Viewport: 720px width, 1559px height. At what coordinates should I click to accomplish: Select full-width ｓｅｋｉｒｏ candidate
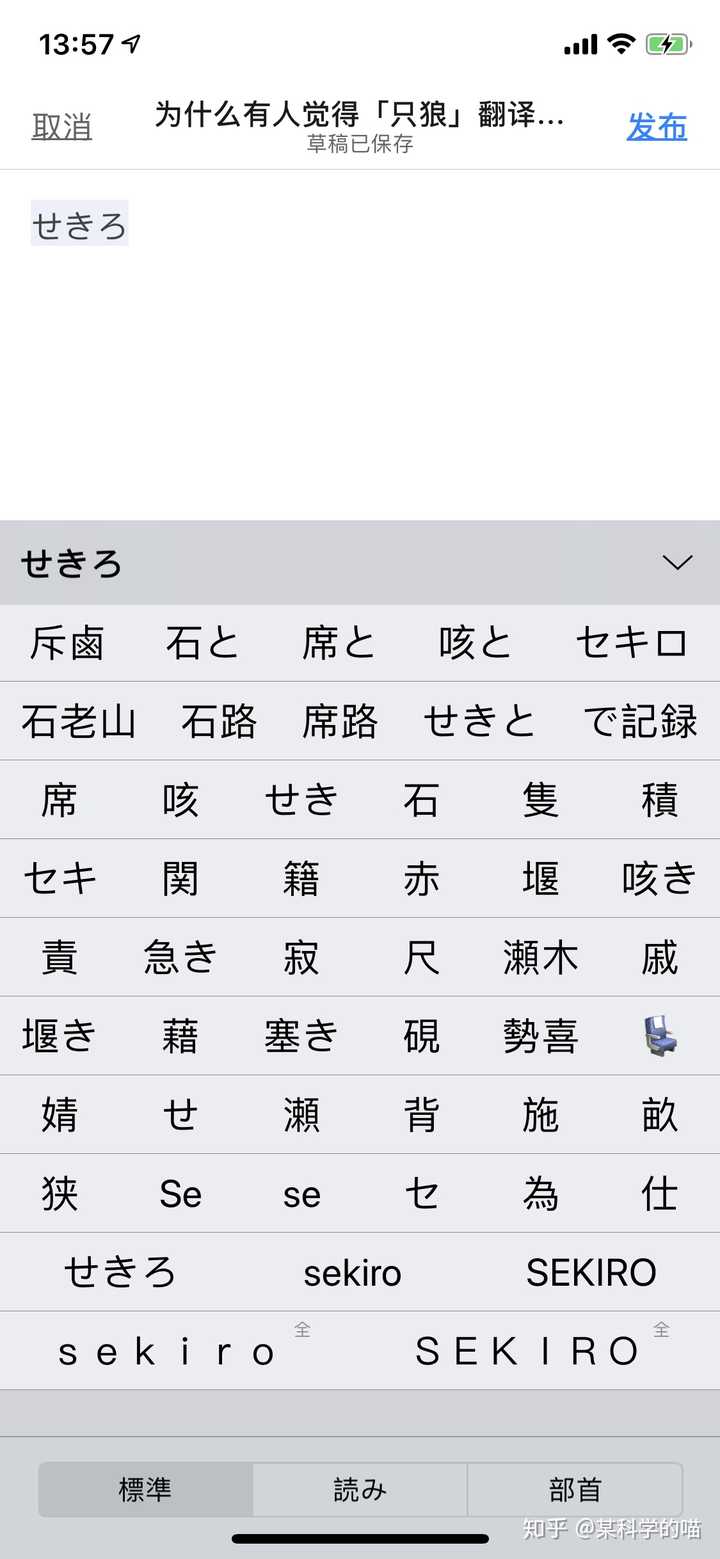point(167,1351)
